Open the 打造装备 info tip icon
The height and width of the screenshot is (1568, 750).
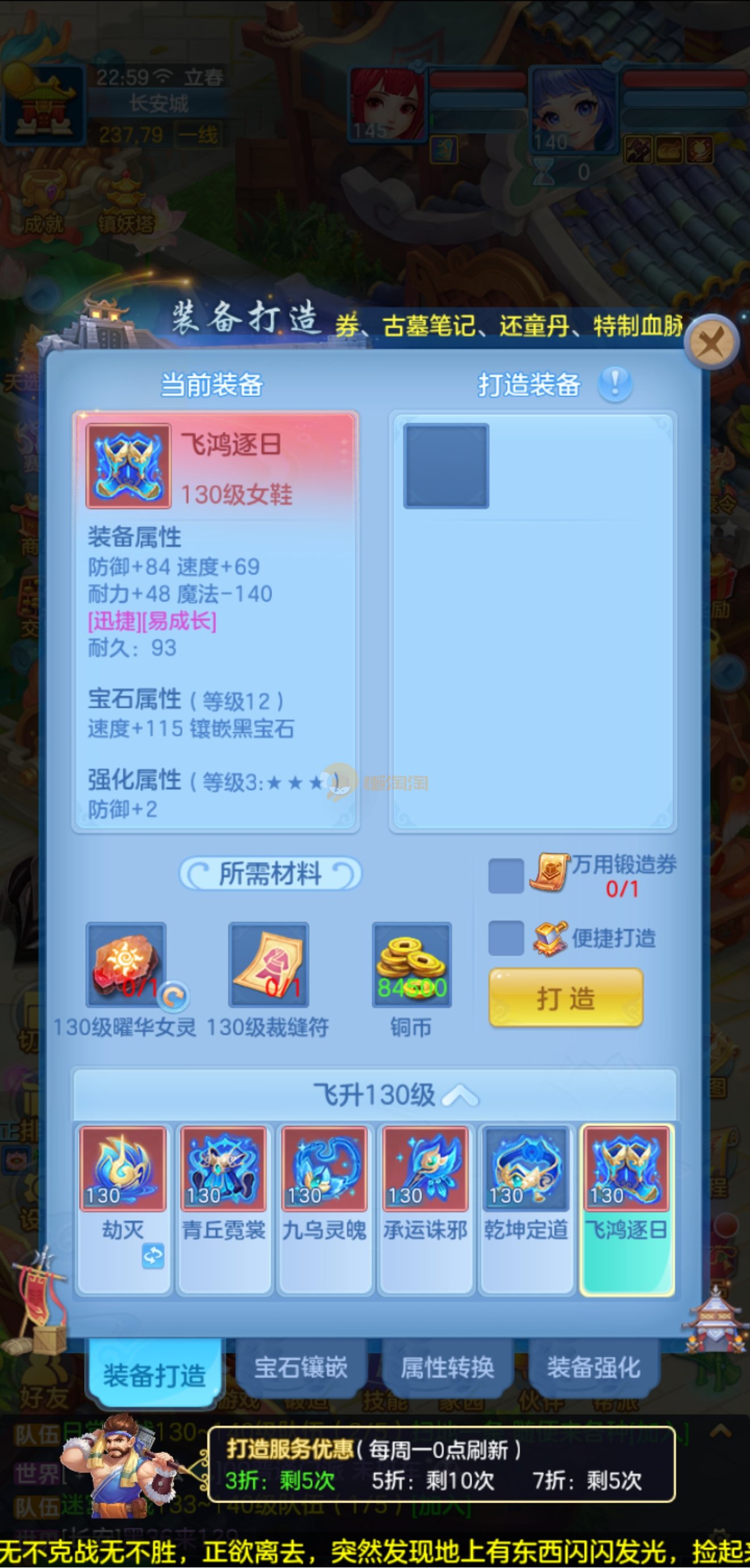point(615,384)
